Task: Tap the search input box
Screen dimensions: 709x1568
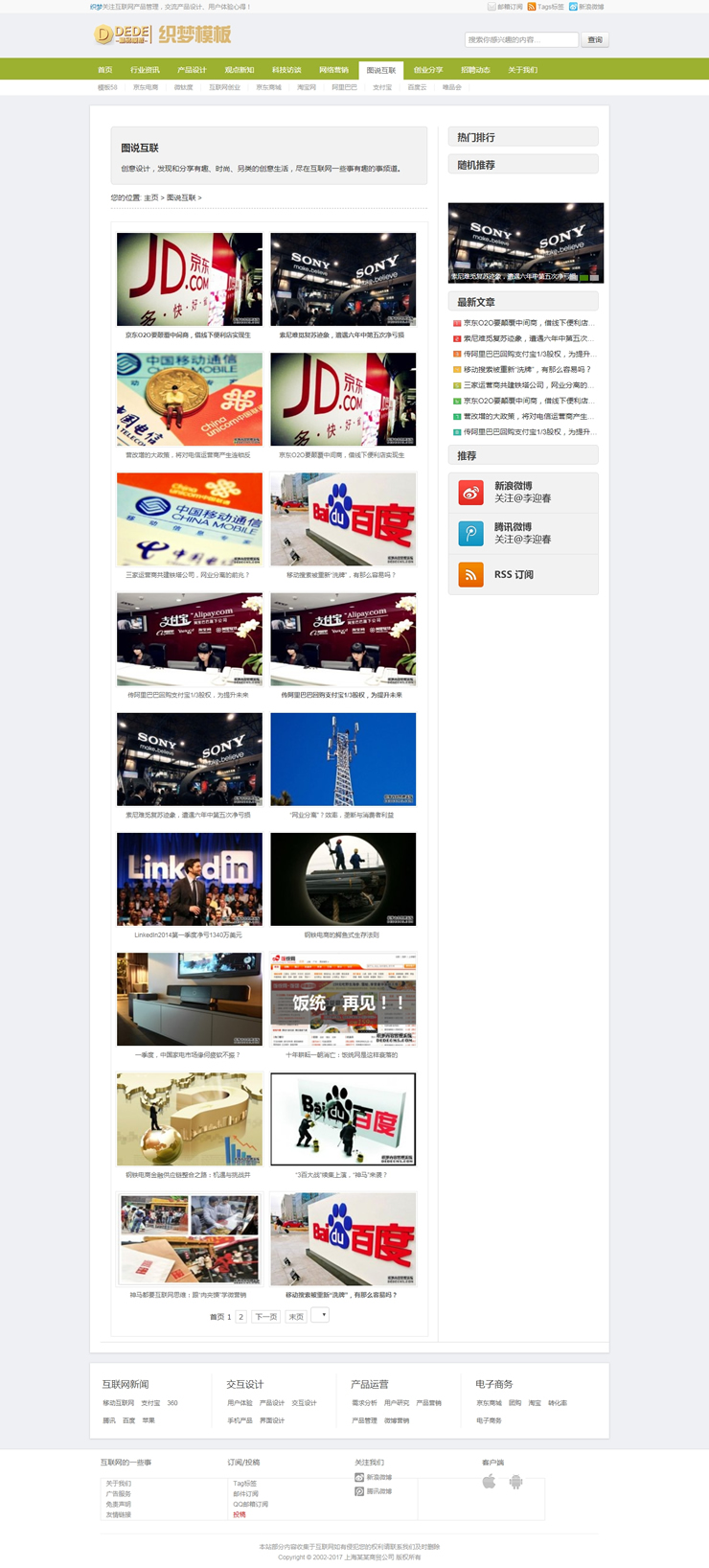Action: 521,39
